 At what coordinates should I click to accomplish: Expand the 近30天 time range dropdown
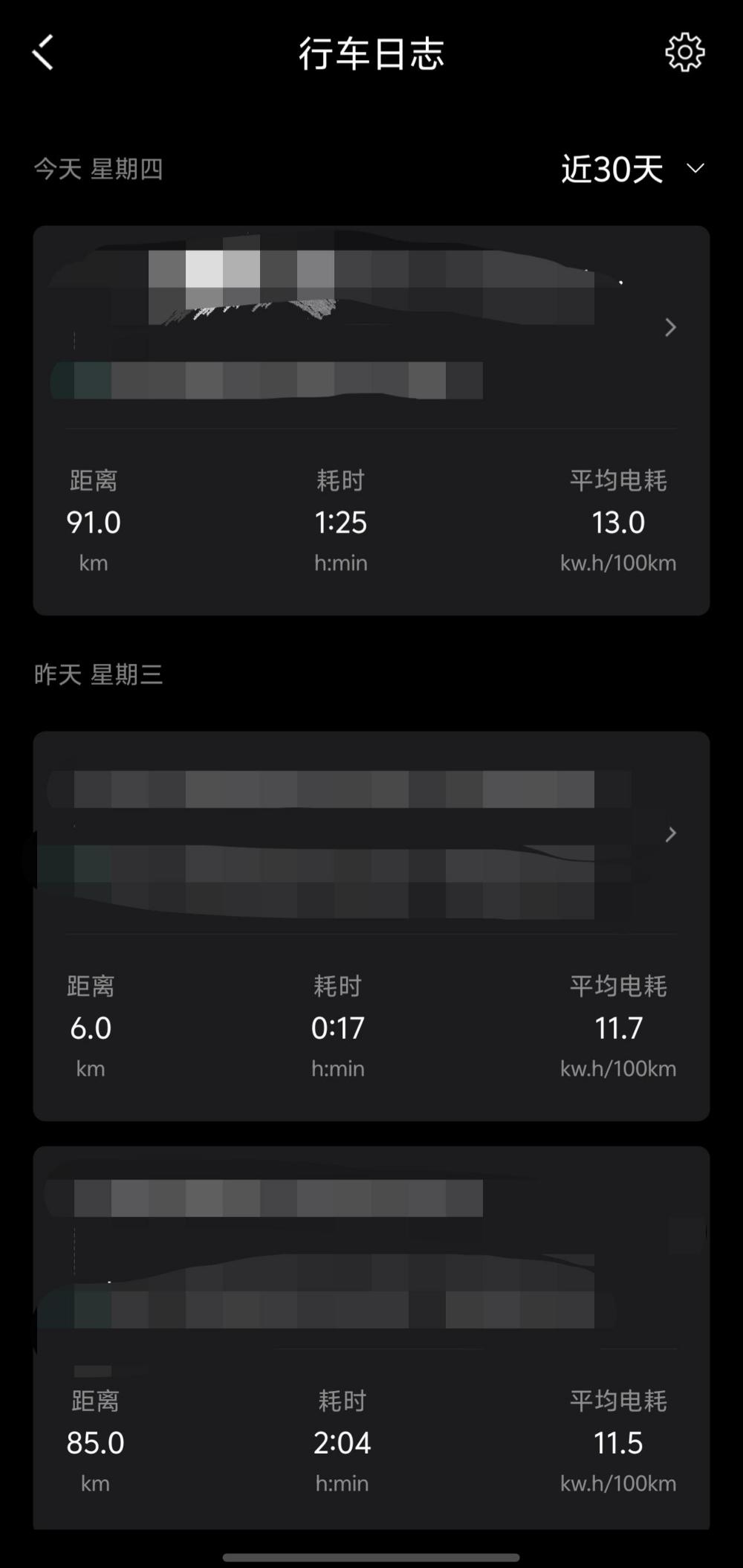pyautogui.click(x=632, y=170)
